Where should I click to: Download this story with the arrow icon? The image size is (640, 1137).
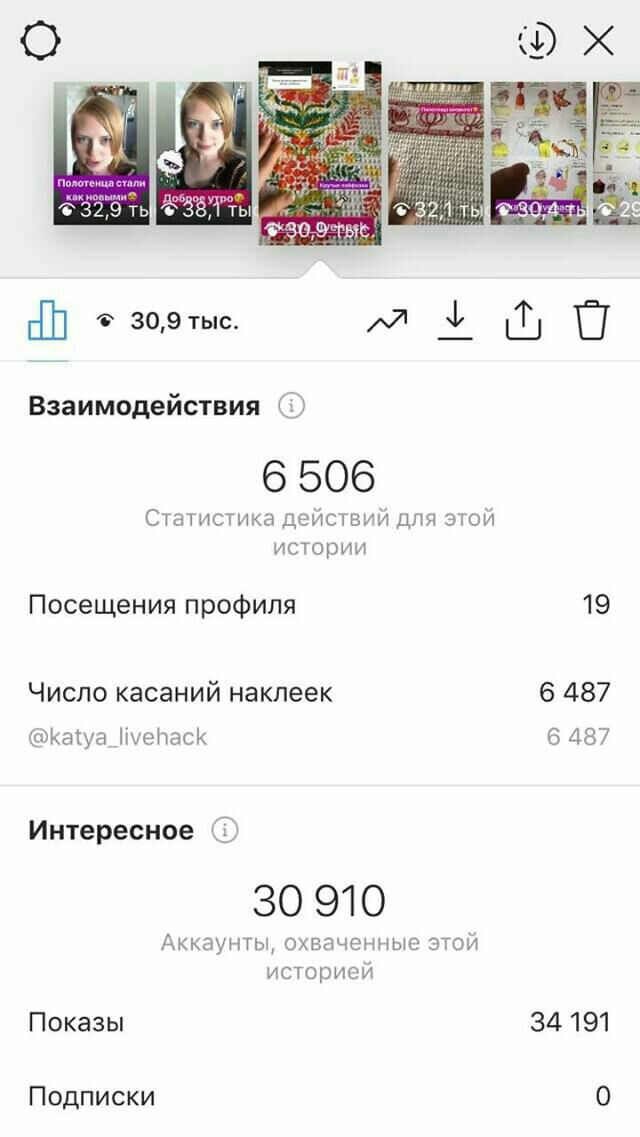coord(454,320)
